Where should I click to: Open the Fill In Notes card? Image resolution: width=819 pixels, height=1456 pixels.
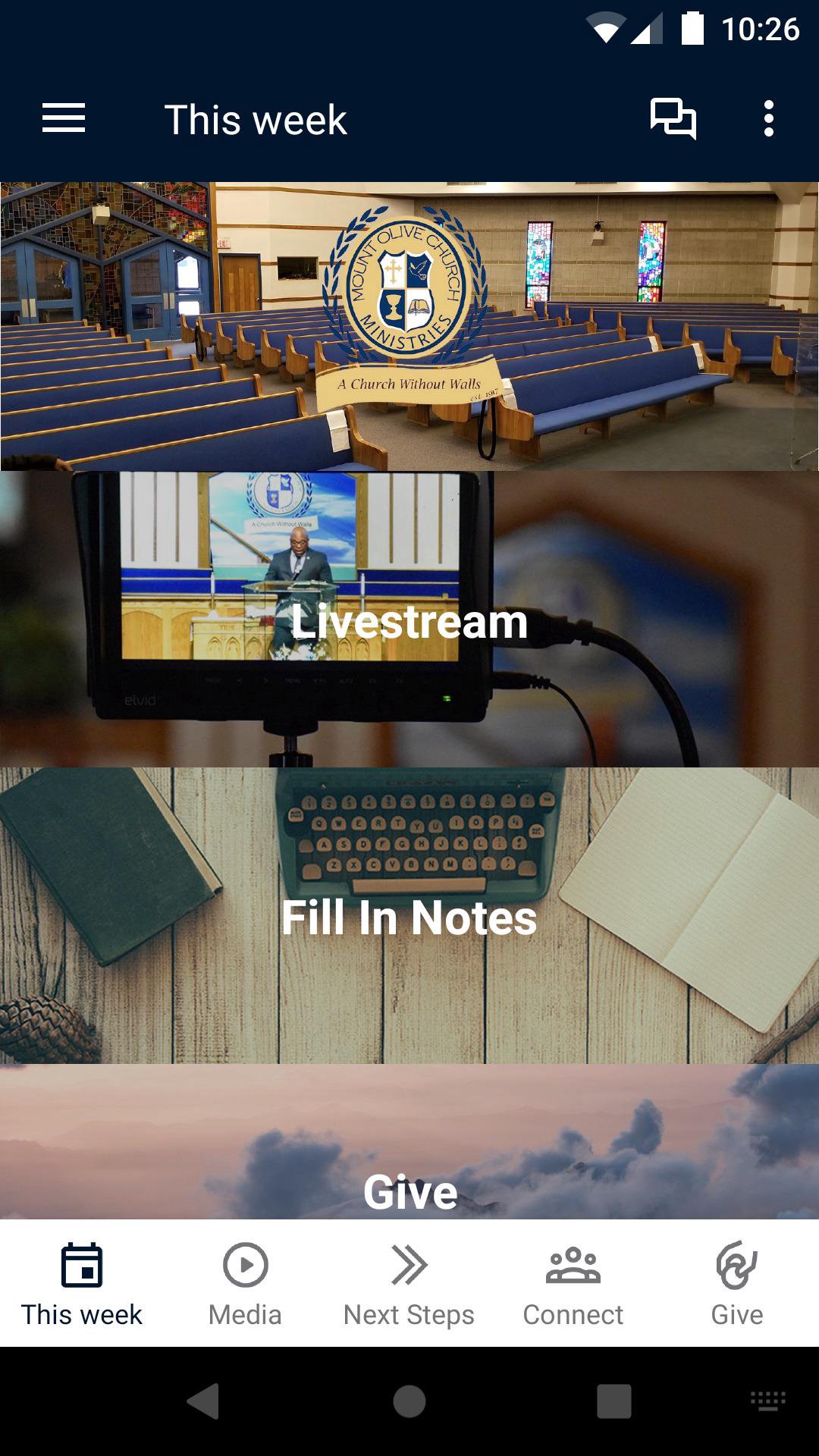(x=409, y=915)
